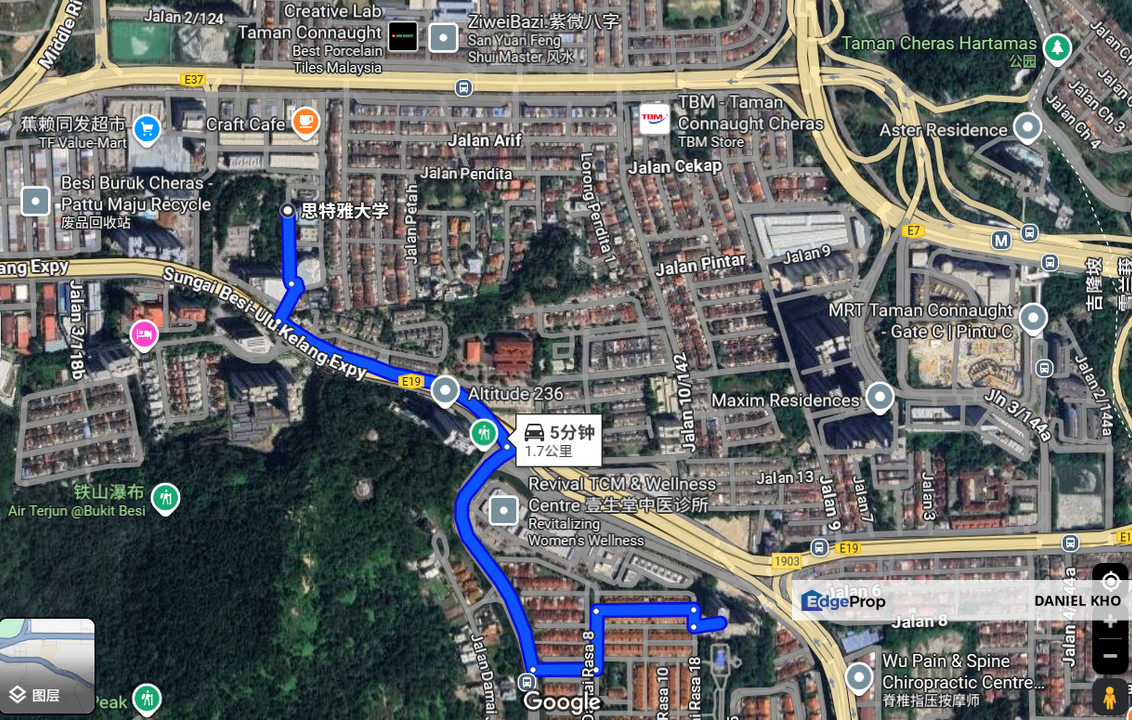Open the Besi Buruk Cheras recycle marker
Viewport: 1132px width, 720px height.
pyautogui.click(x=36, y=201)
